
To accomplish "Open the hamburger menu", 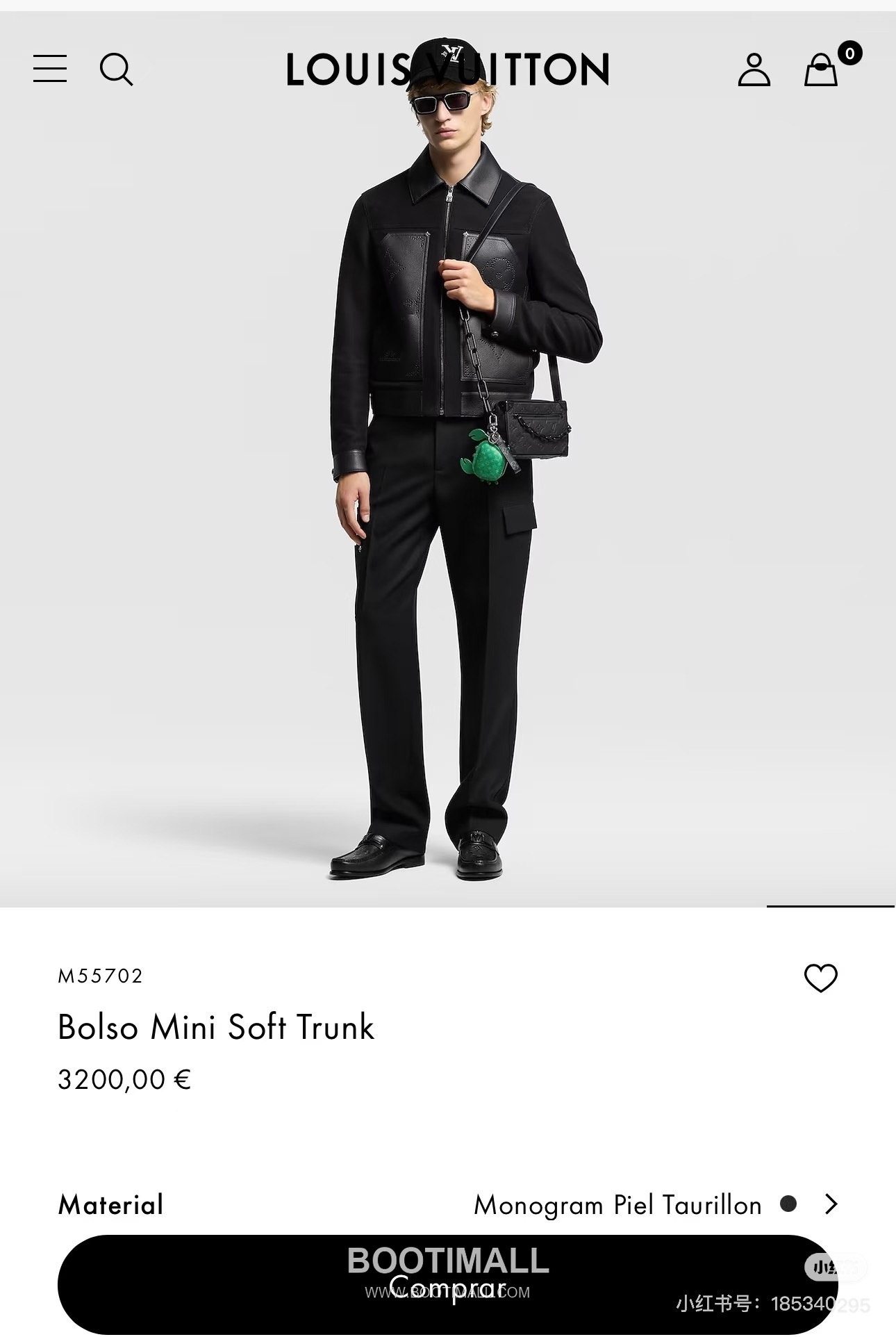I will click(x=50, y=69).
